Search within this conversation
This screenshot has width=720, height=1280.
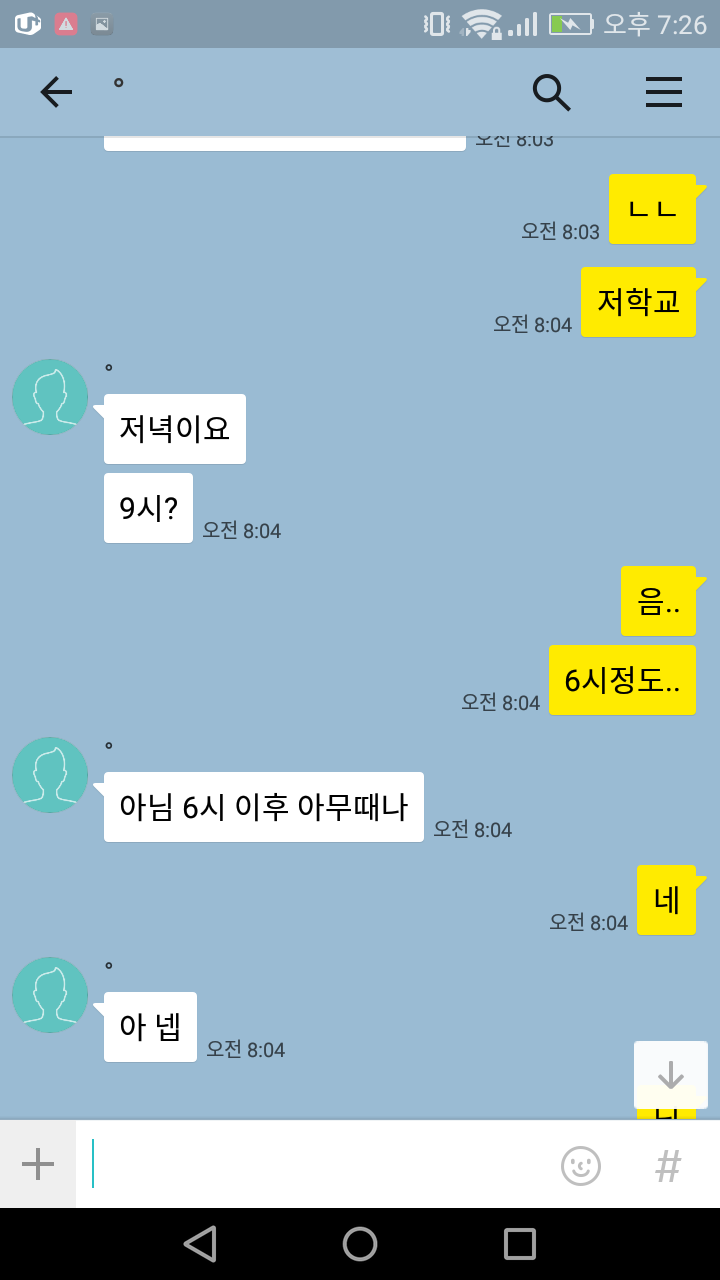pos(550,92)
